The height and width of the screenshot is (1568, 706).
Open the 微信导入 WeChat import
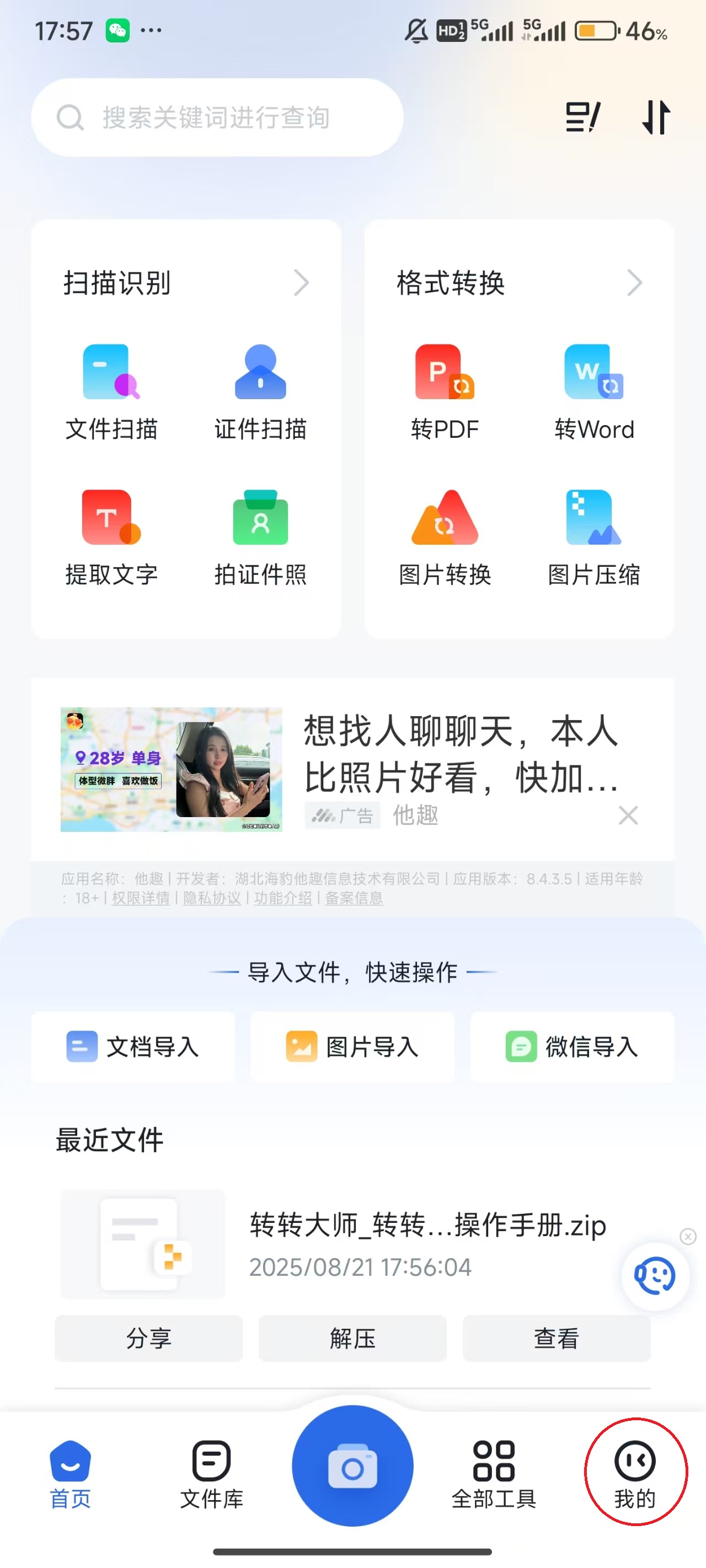(573, 1047)
